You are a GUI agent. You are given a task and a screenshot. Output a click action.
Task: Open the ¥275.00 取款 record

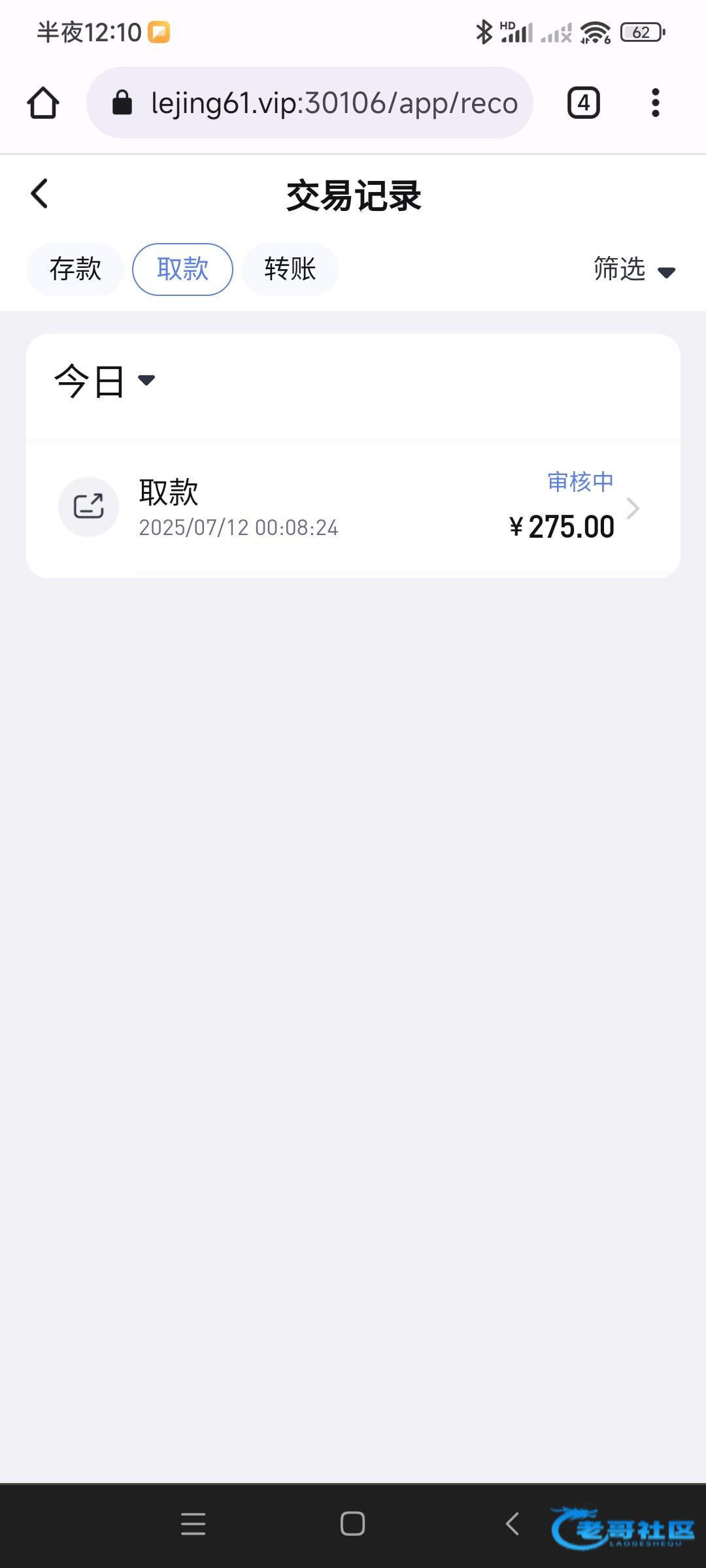353,508
